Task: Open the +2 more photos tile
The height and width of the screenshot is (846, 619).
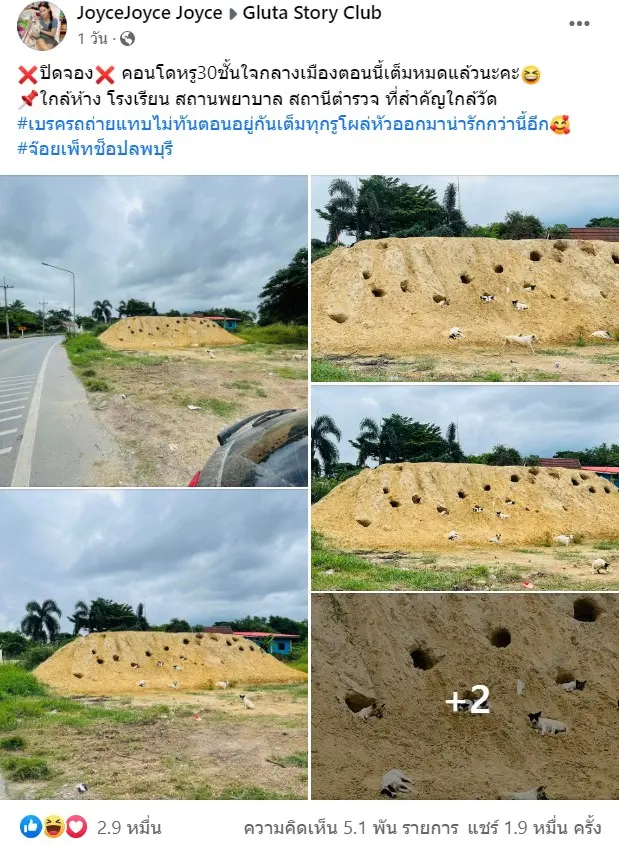Action: pos(465,697)
